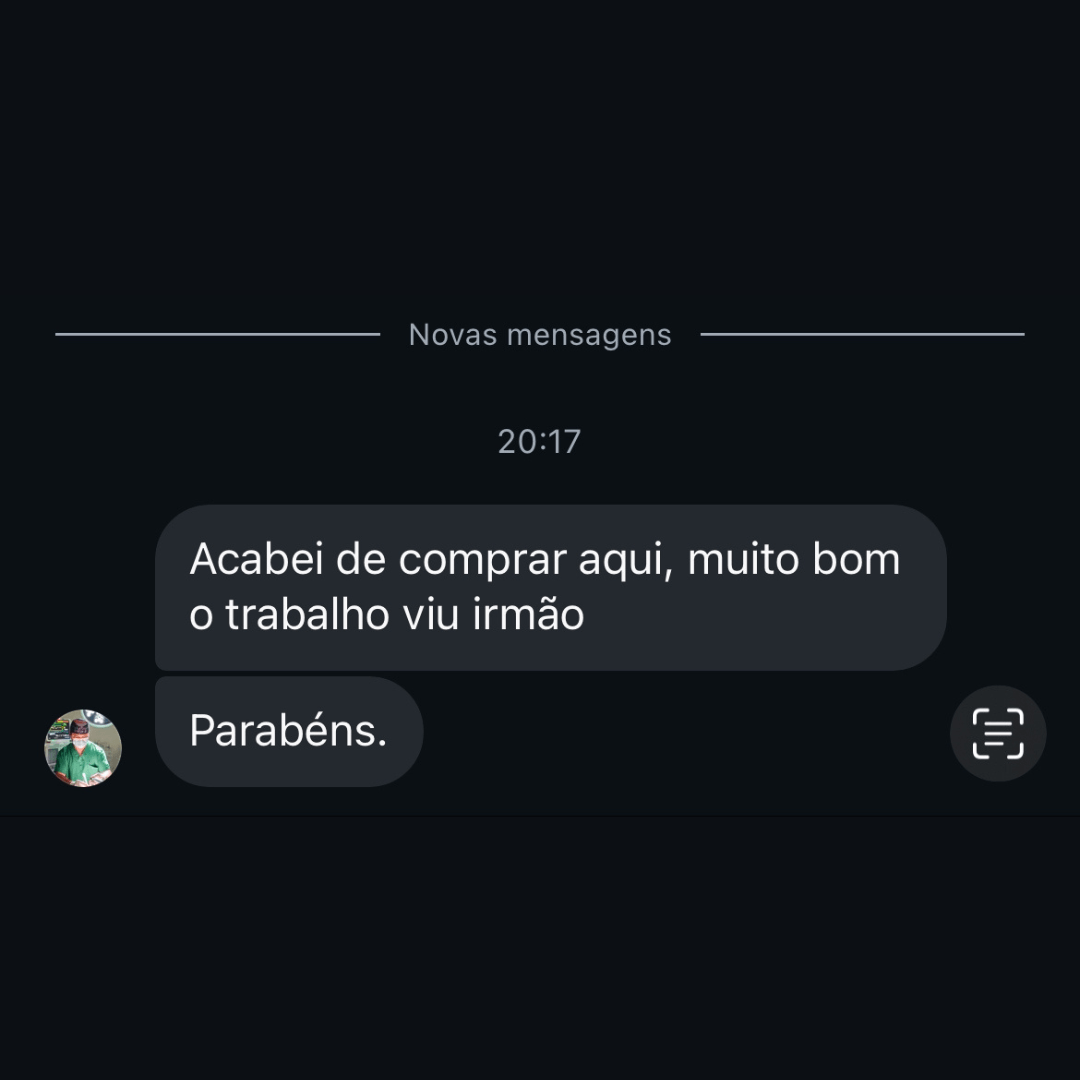This screenshot has height=1080, width=1080.
Task: Tap the text scan icon beside Parabéns
Action: [997, 733]
